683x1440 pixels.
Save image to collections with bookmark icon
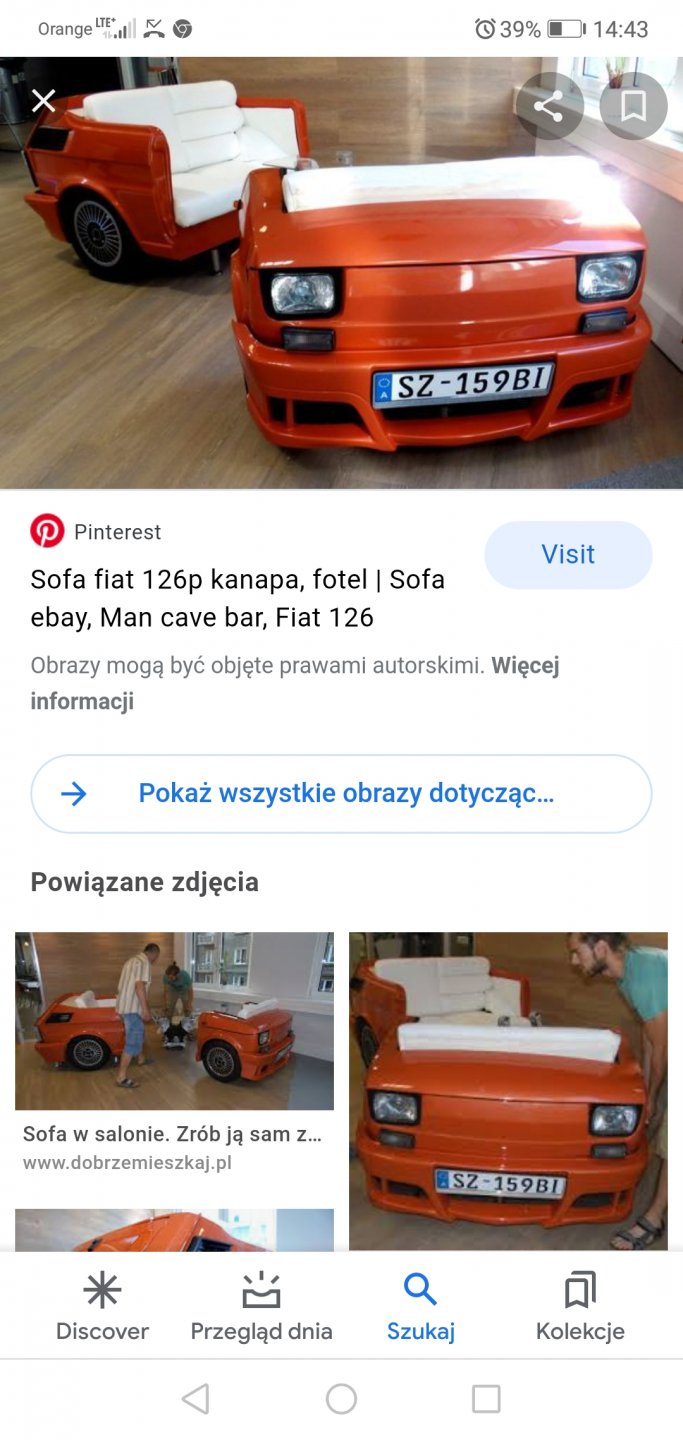click(633, 106)
